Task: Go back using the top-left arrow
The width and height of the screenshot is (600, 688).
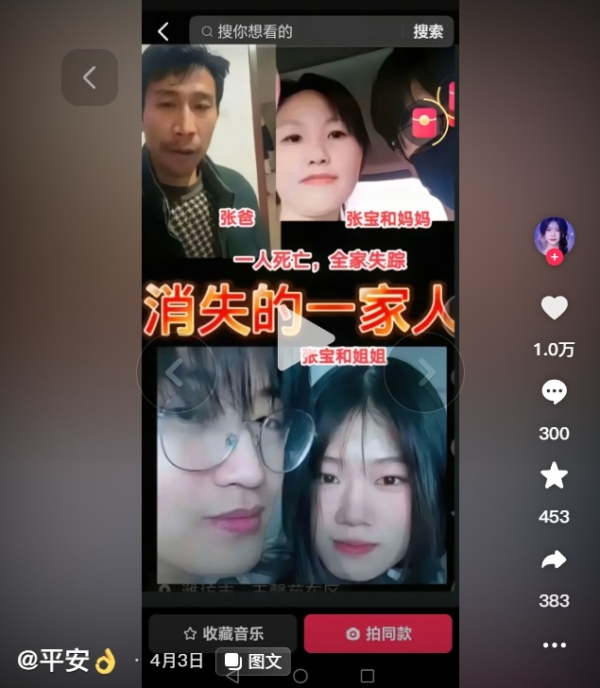Action: point(89,78)
